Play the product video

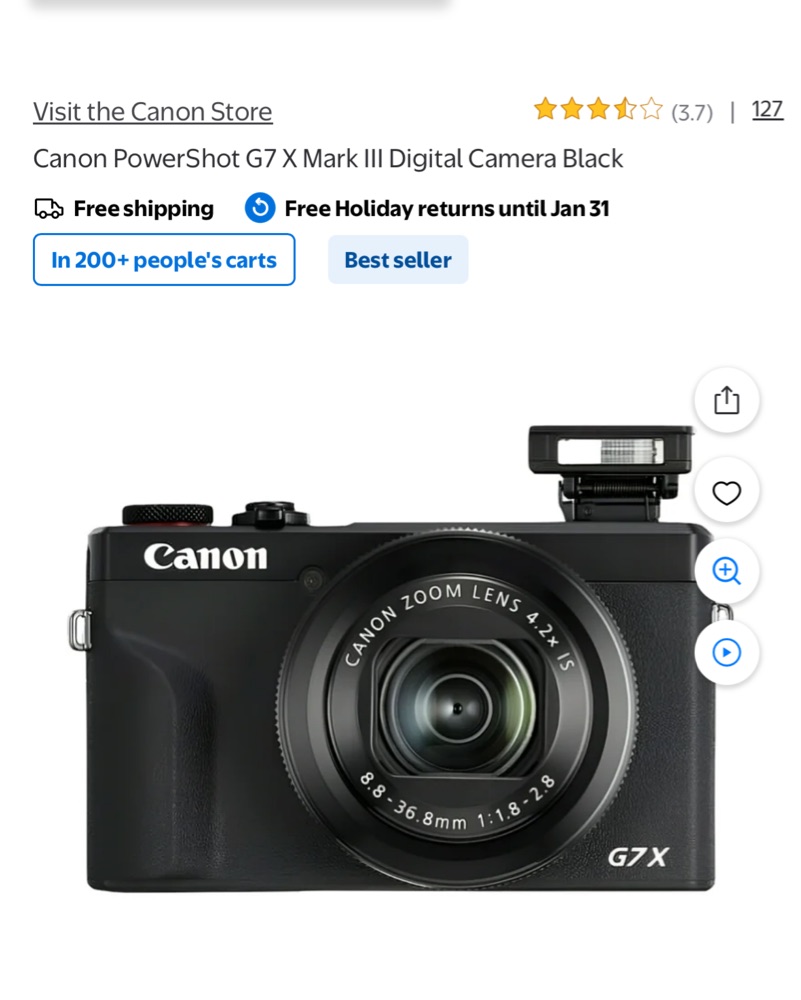(x=727, y=653)
